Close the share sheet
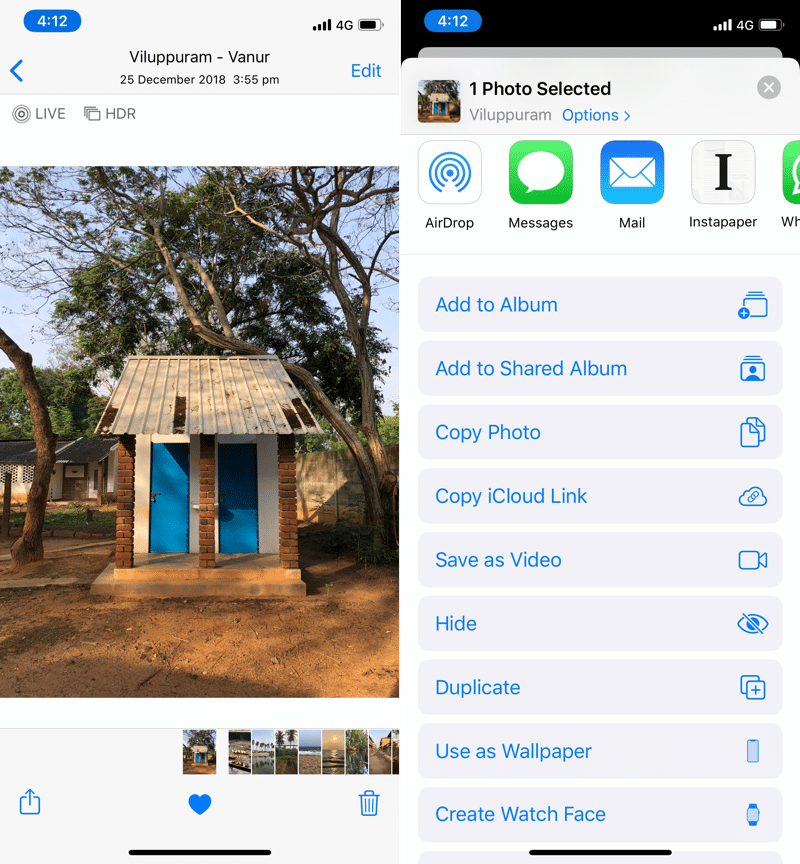This screenshot has width=800, height=864. [x=768, y=88]
